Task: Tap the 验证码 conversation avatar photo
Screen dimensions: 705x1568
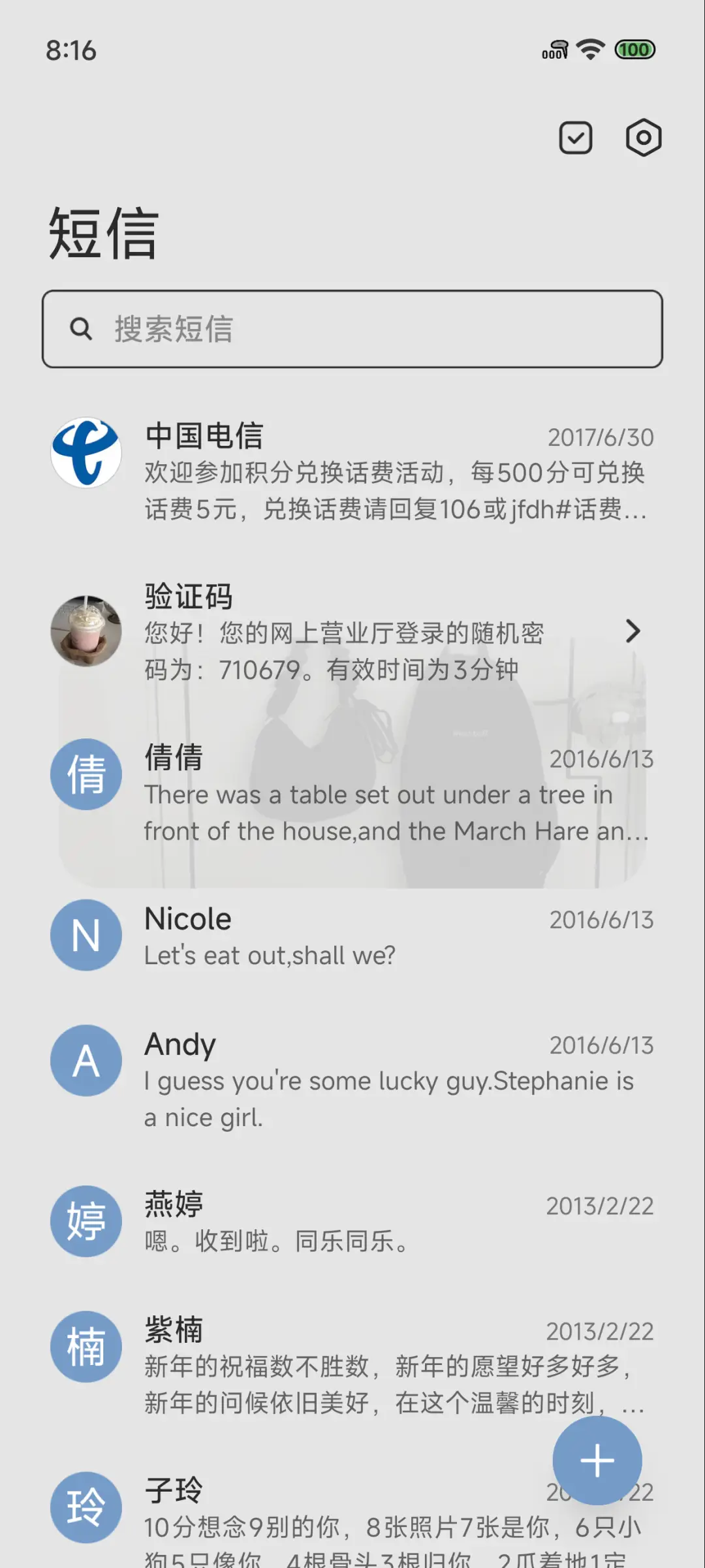Action: [x=86, y=631]
